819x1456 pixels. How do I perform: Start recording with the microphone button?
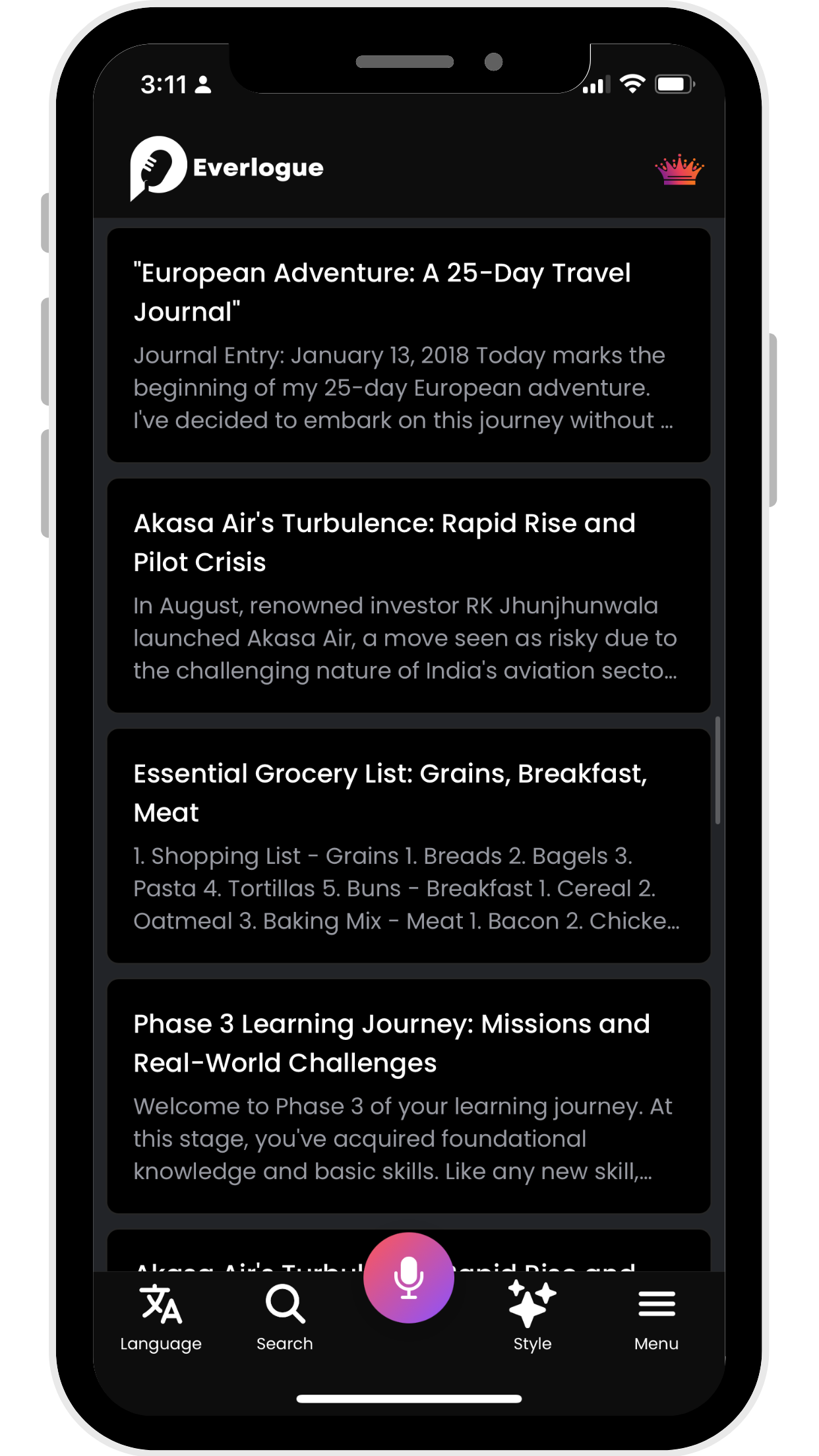[409, 1277]
